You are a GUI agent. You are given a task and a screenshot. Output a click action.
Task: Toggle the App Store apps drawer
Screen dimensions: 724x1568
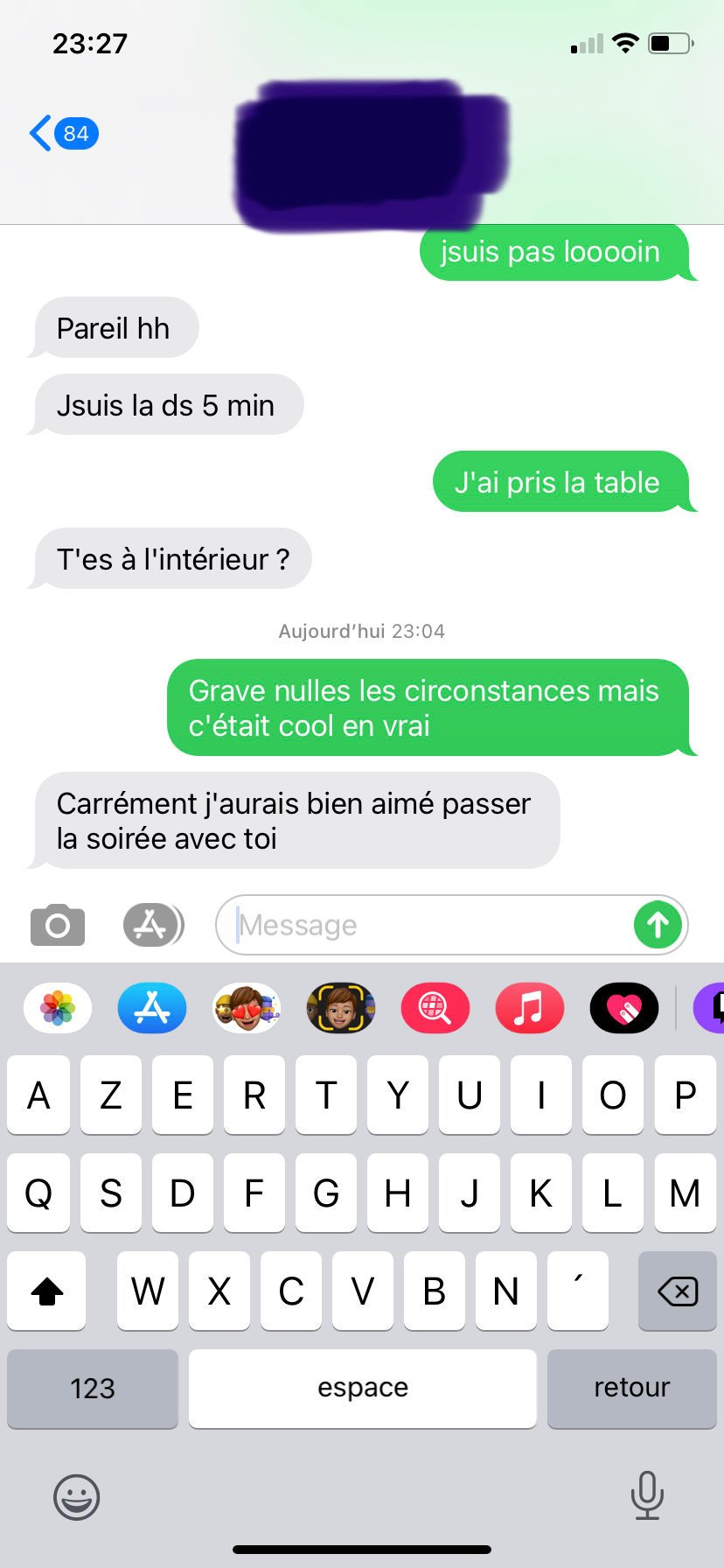click(x=152, y=925)
